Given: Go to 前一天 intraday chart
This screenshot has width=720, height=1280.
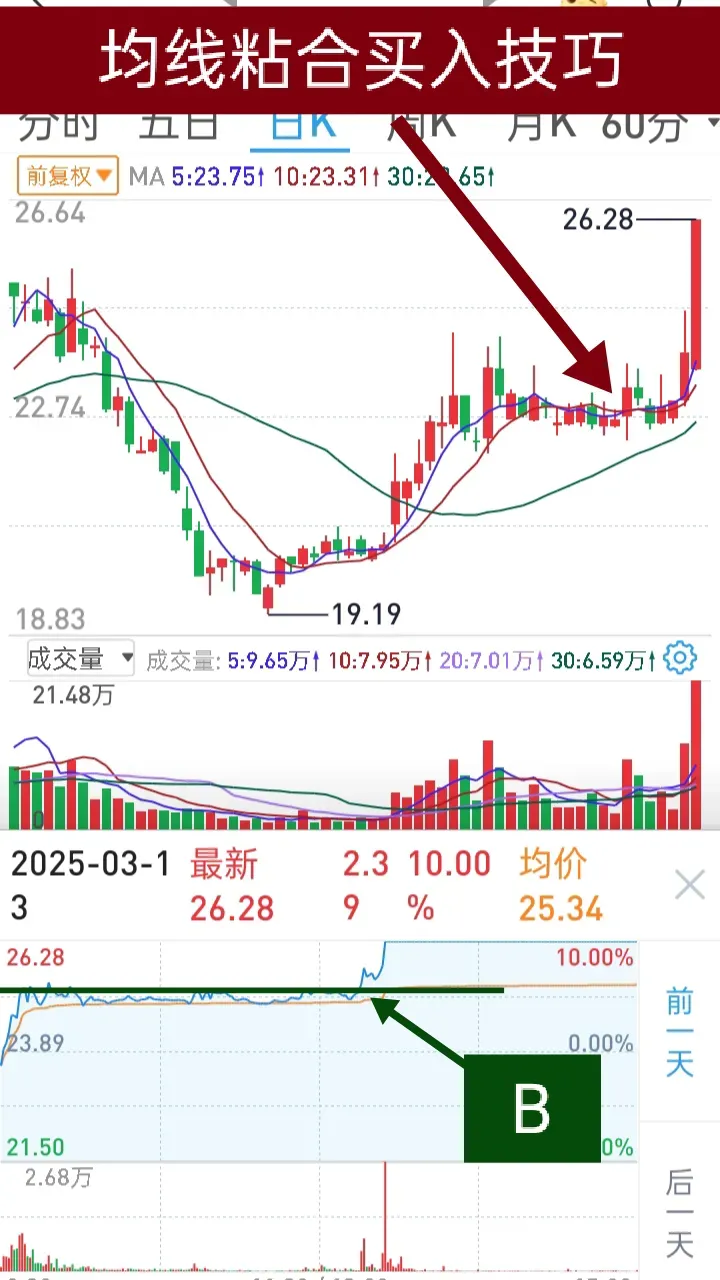Looking at the screenshot, I should coord(680,1030).
